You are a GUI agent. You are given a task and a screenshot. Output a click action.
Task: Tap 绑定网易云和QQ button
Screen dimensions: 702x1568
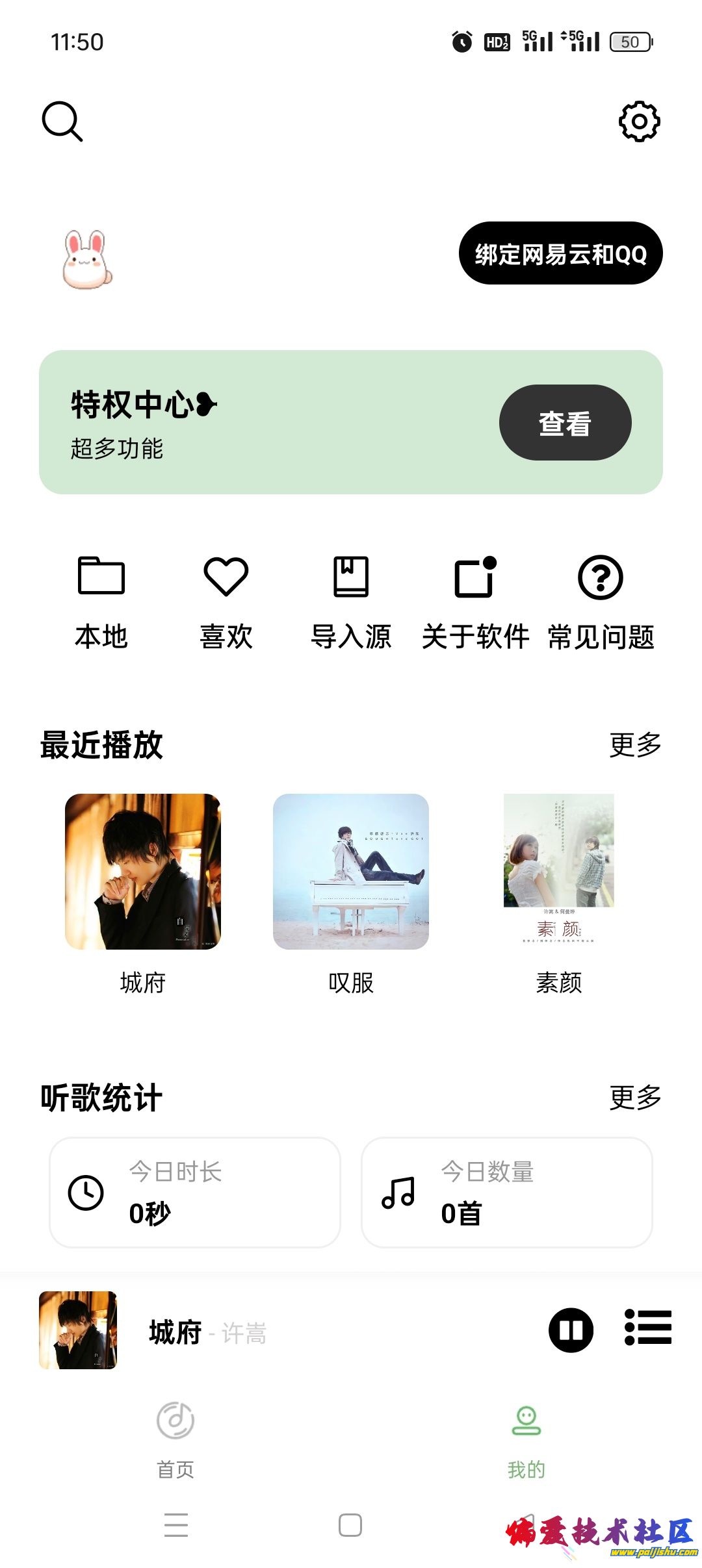560,253
